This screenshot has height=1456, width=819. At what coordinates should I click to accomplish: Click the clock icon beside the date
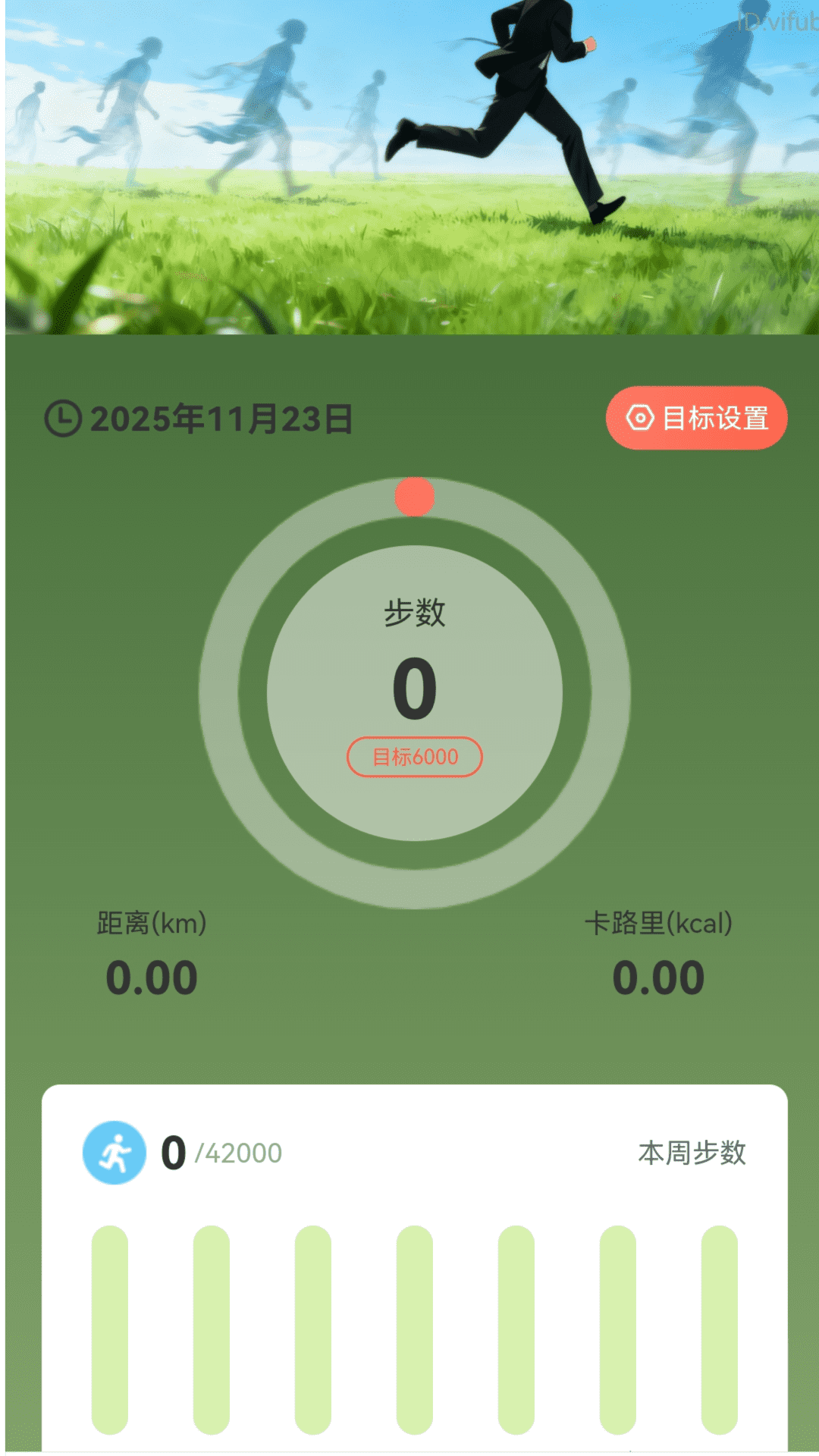click(x=62, y=418)
